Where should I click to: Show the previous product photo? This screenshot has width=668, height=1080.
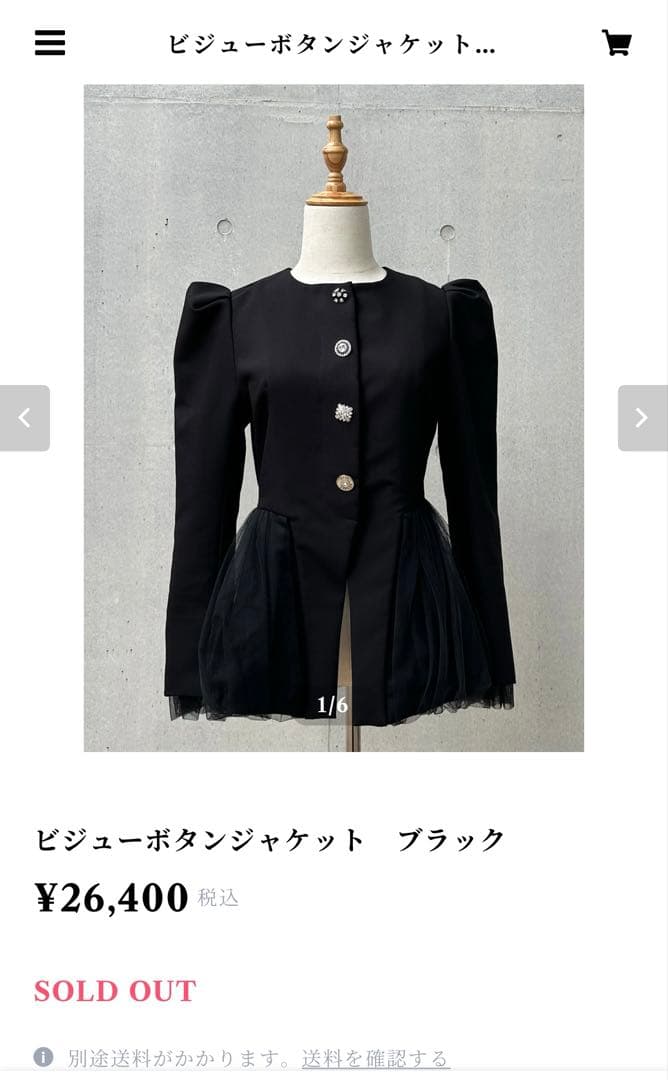25,418
